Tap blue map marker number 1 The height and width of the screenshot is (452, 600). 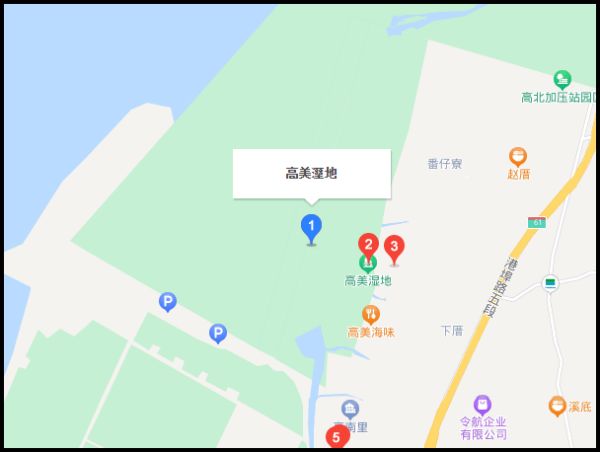point(311,228)
